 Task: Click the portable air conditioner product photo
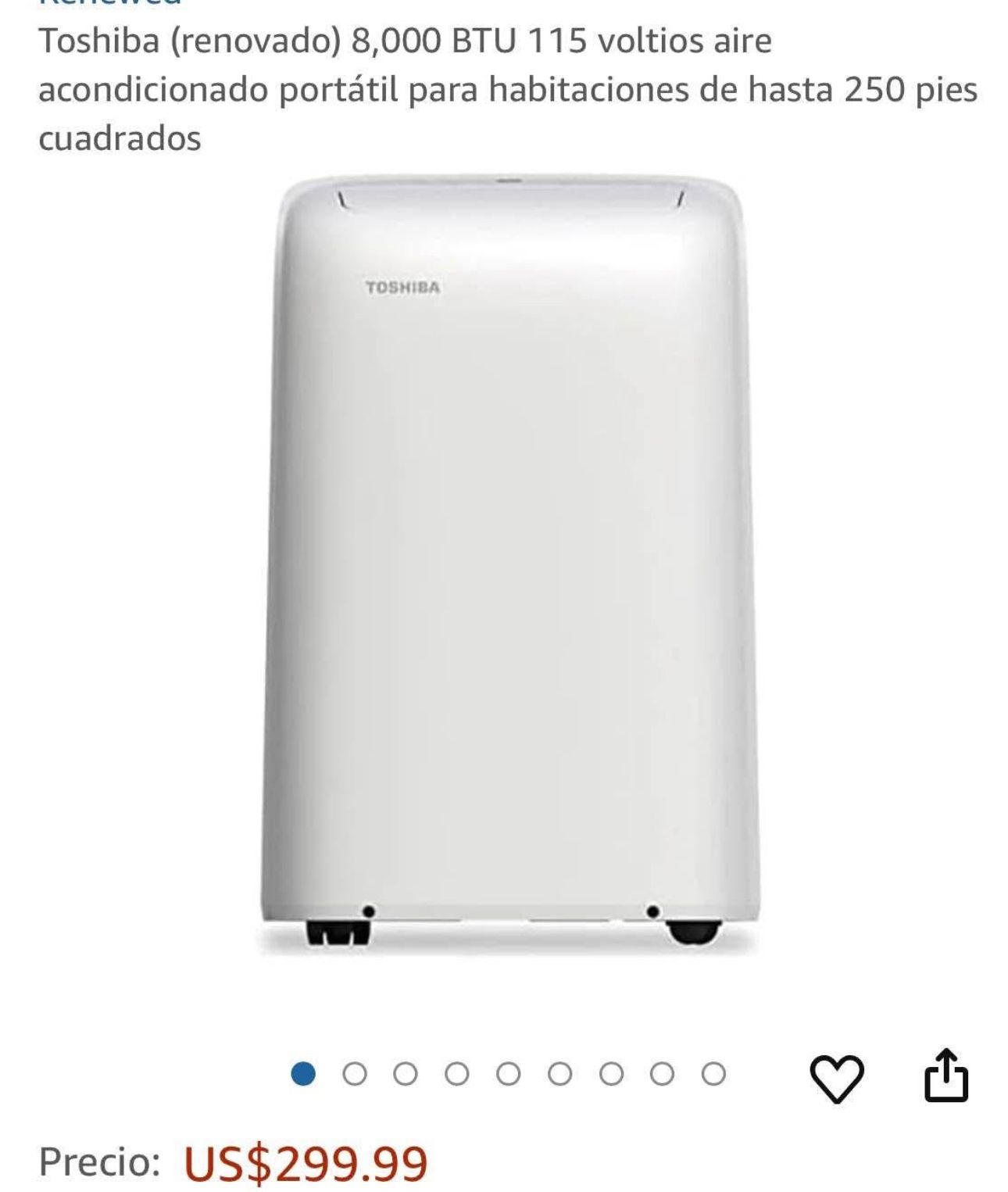504,571
